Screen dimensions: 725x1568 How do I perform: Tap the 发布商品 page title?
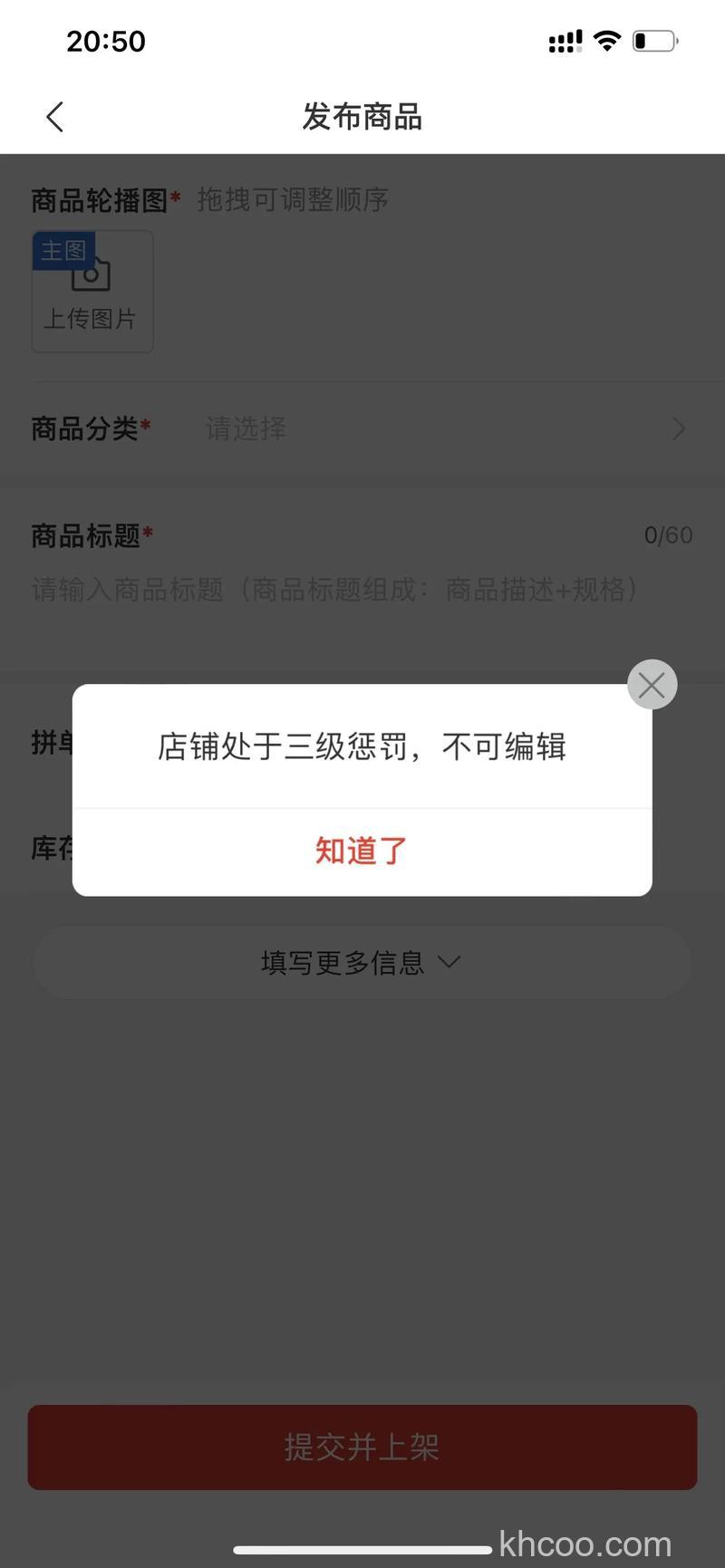click(361, 117)
